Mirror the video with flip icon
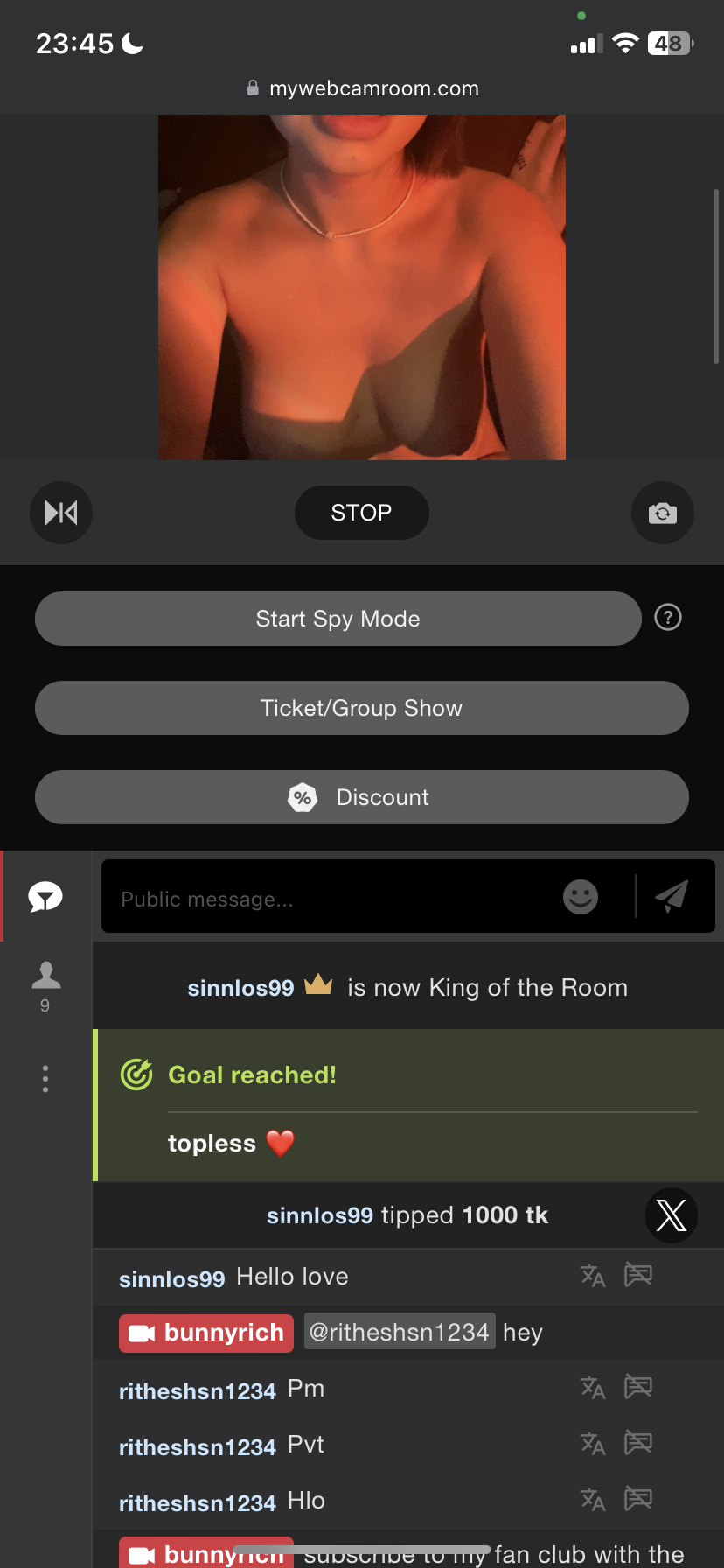Viewport: 724px width, 1568px height. 61,513
